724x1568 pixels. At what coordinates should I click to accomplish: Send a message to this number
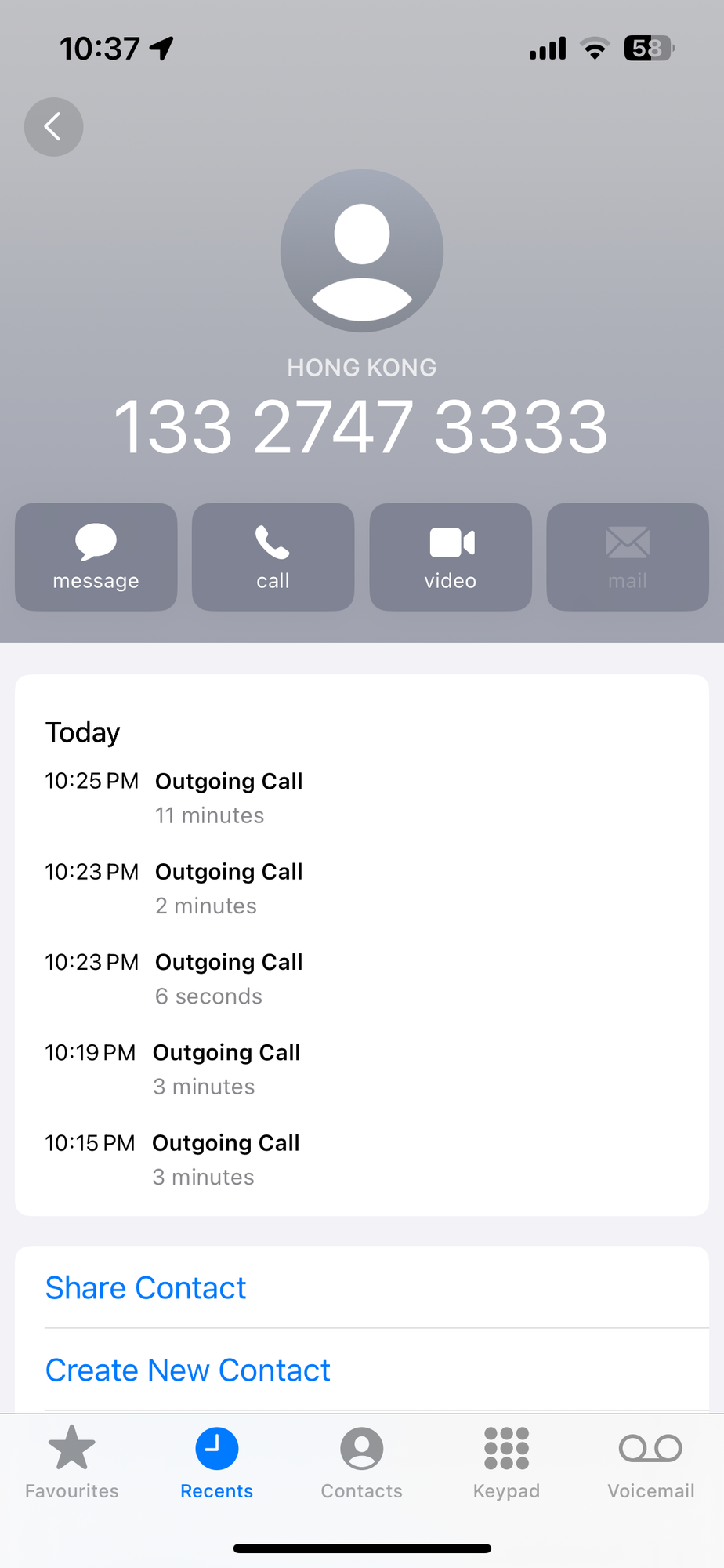[96, 557]
